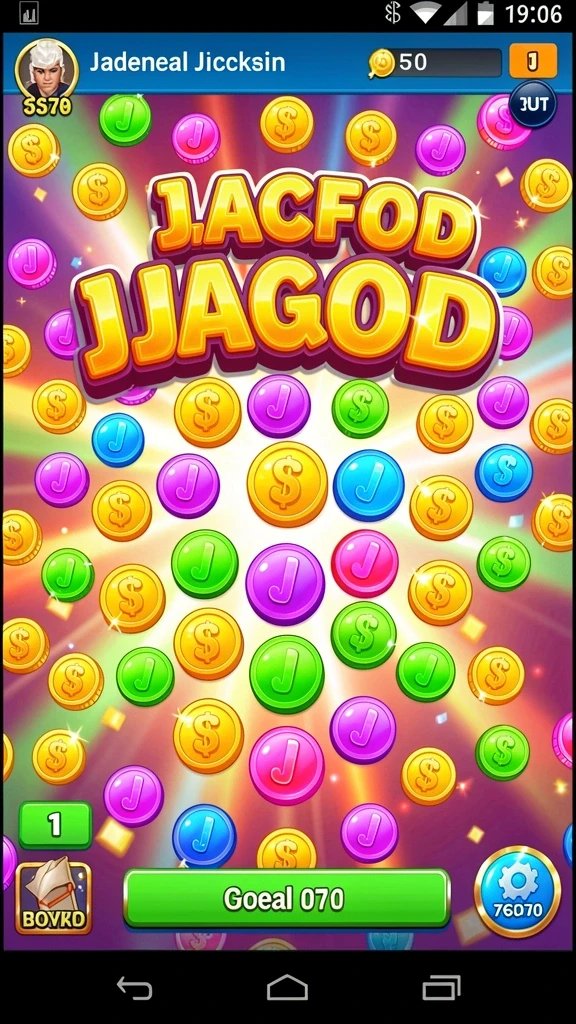Tap the green Goeal 070 button
Image resolution: width=576 pixels, height=1024 pixels.
(287, 899)
